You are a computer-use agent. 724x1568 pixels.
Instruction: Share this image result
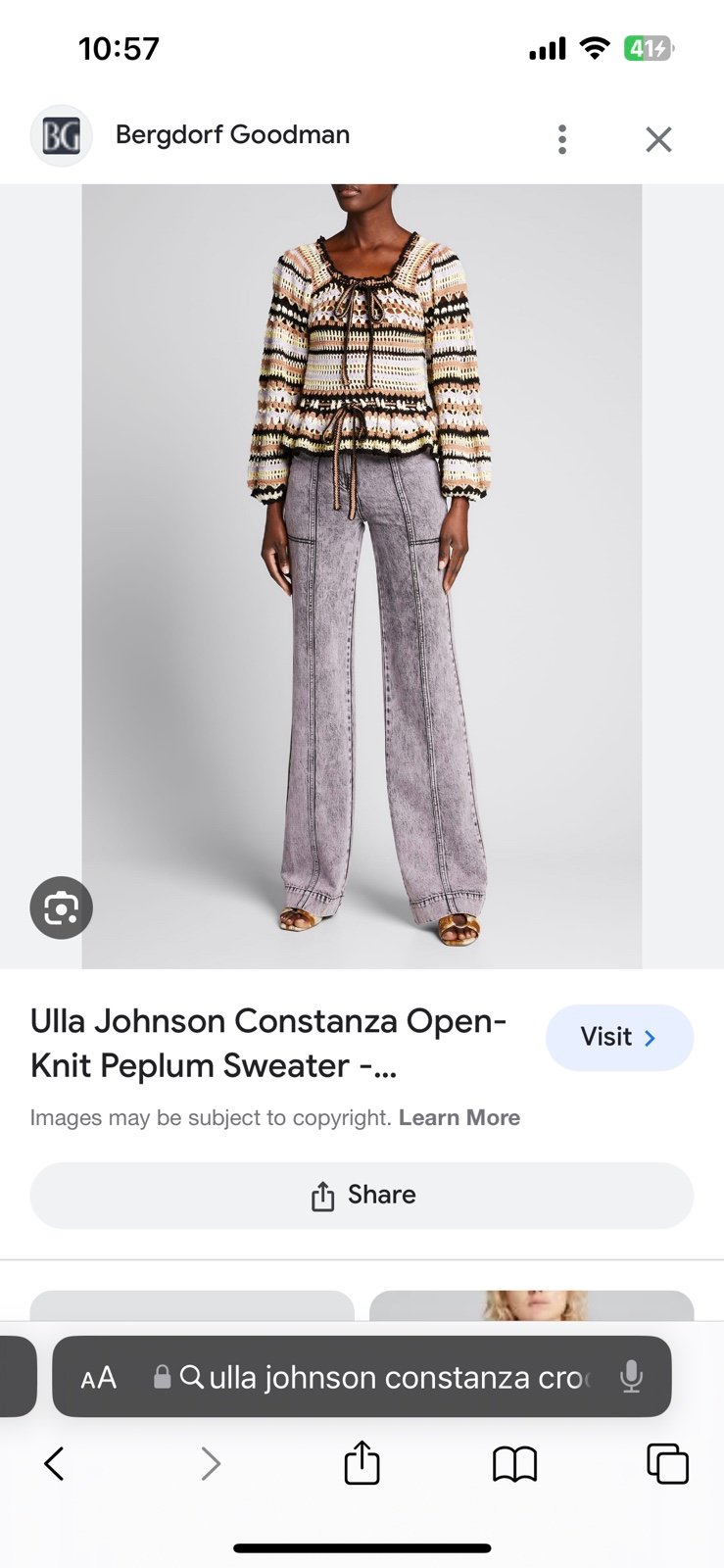click(362, 1195)
